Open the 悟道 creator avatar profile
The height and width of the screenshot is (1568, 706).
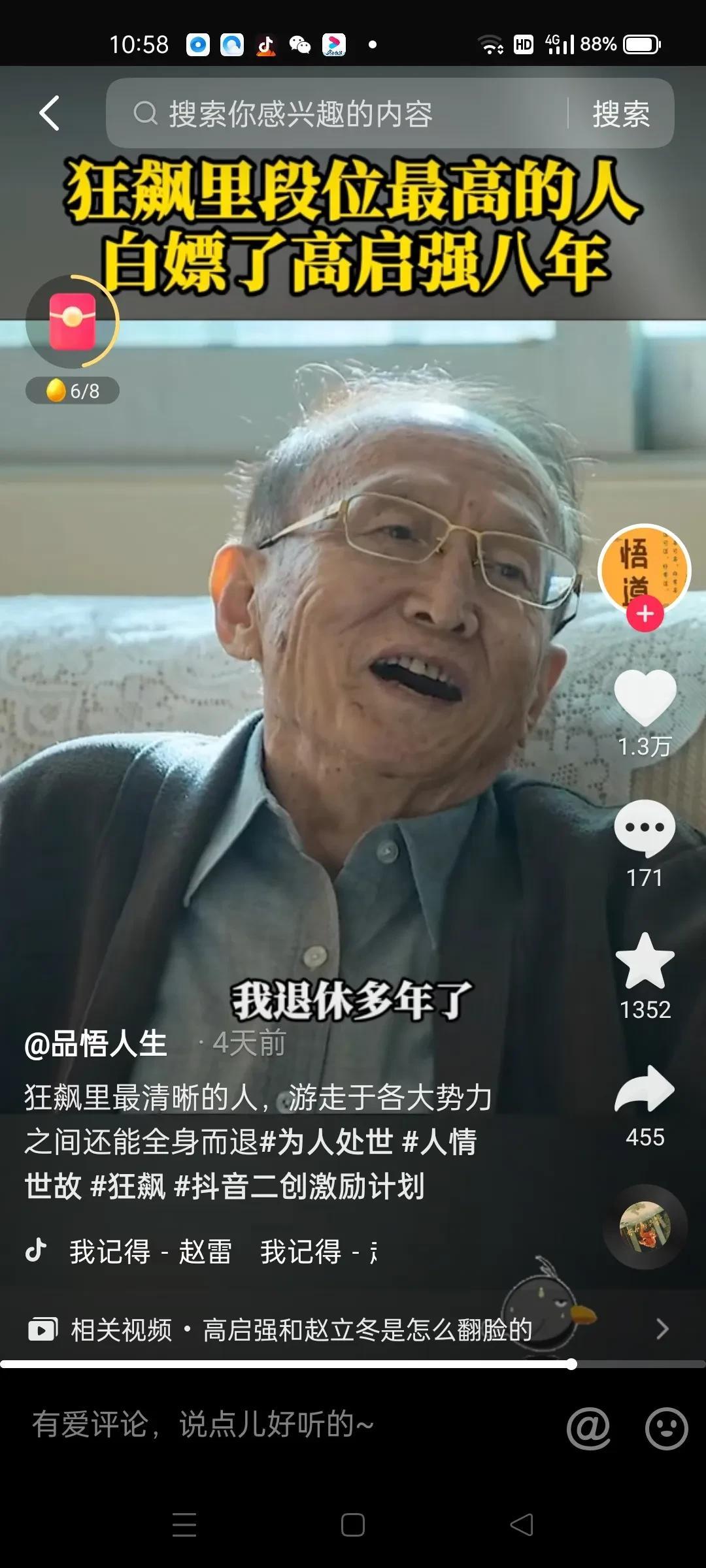[644, 566]
